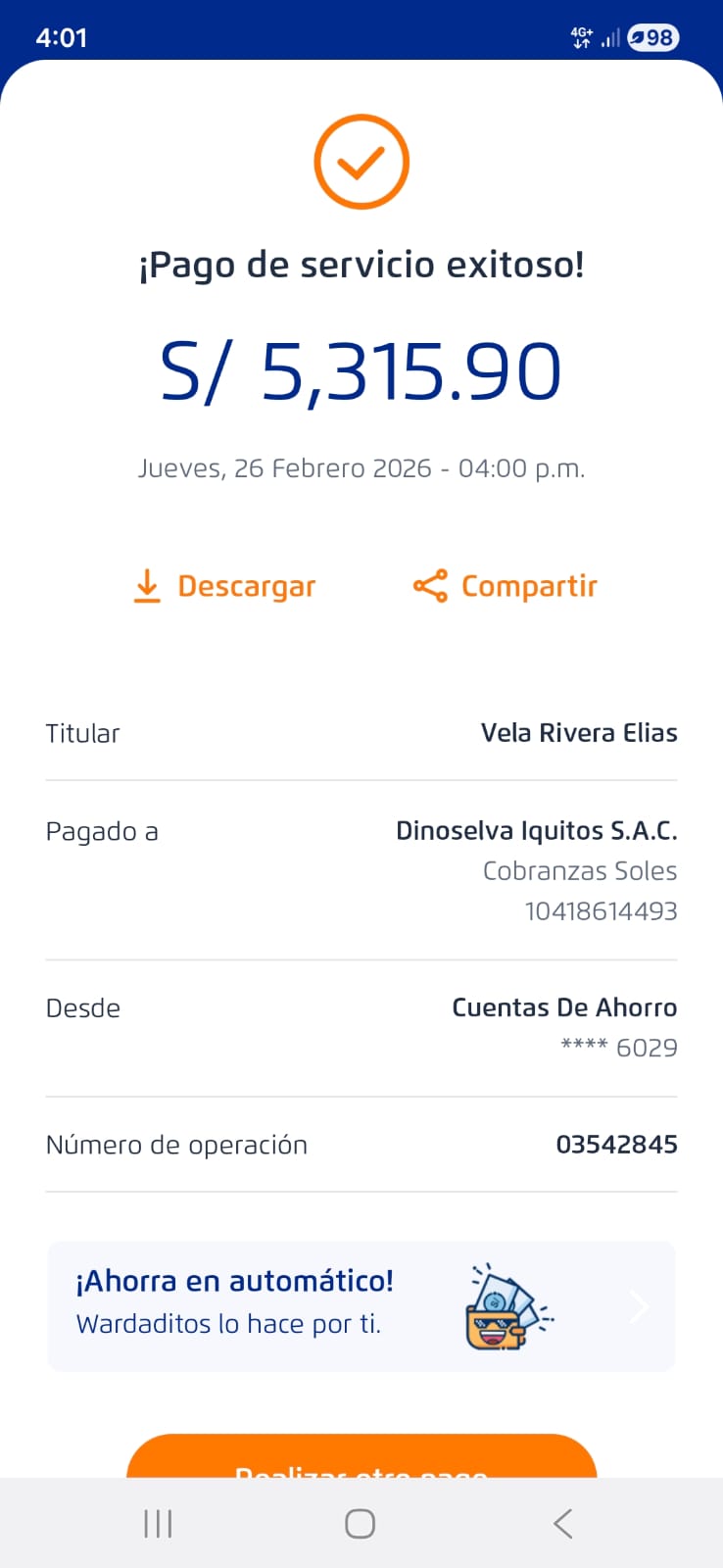Open the ¡Ahorra en automático! banner
This screenshot has height=1568, width=723.
361,1305
